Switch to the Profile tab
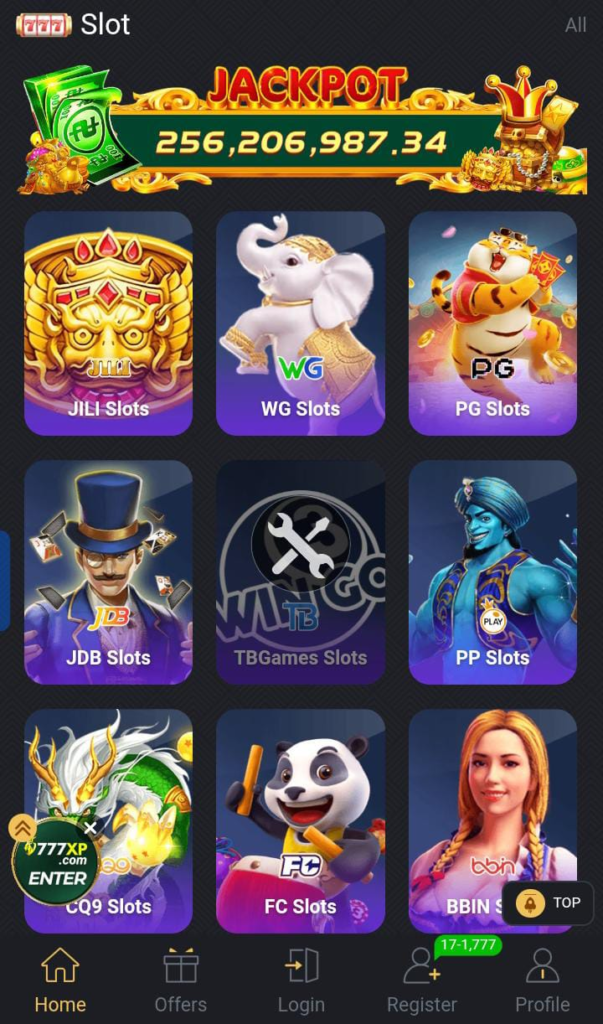The height and width of the screenshot is (1024, 603). click(542, 981)
